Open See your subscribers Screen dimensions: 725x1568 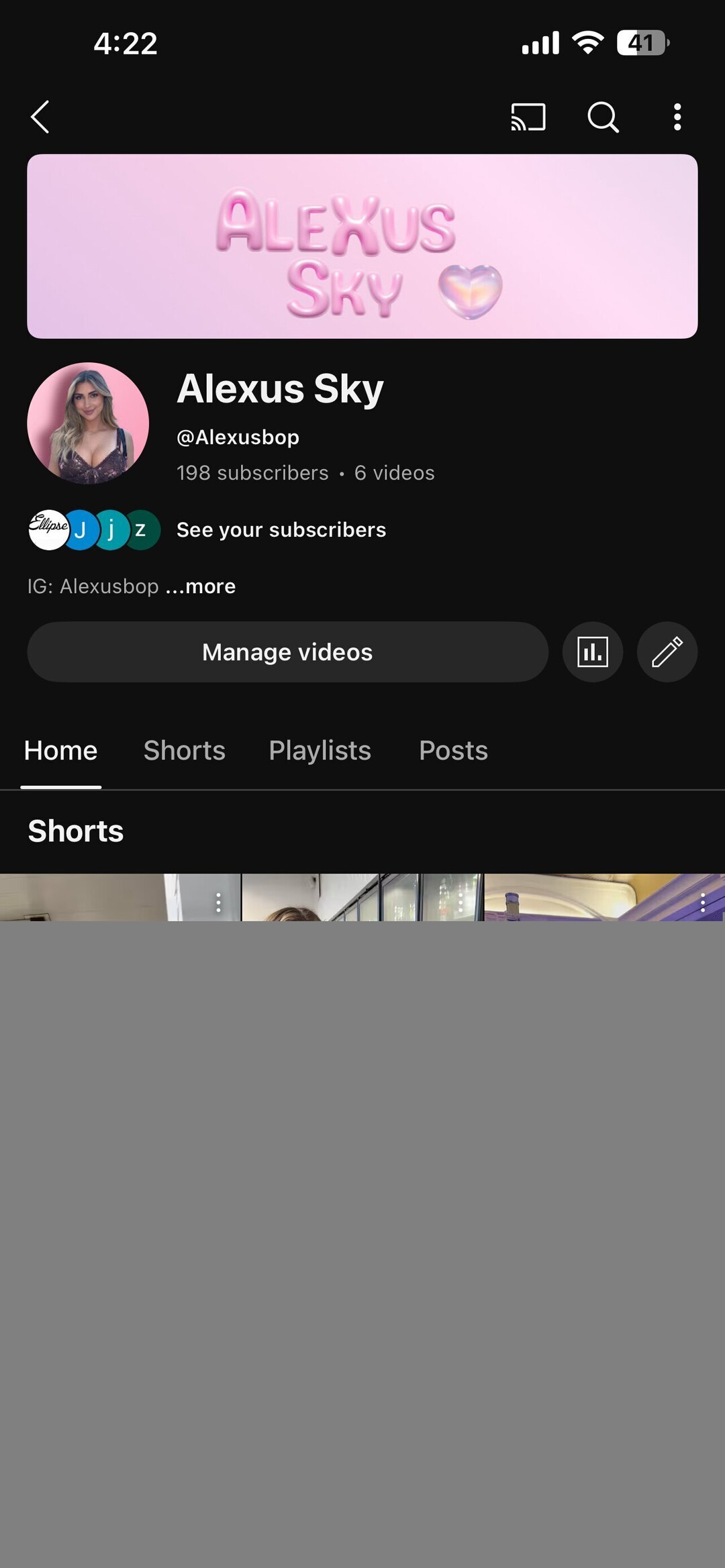pyautogui.click(x=281, y=530)
